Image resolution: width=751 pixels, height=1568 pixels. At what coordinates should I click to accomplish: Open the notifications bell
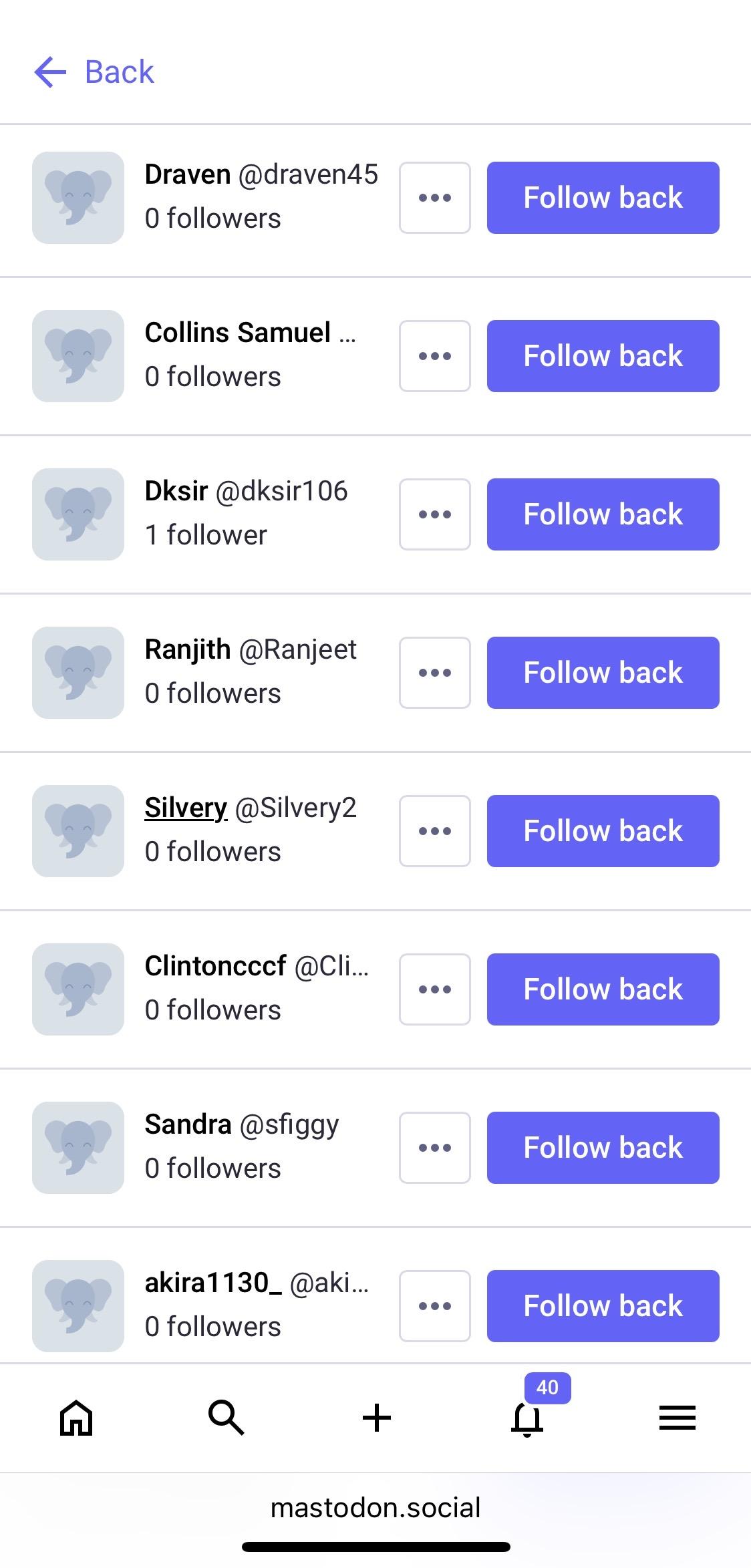[x=527, y=1418]
